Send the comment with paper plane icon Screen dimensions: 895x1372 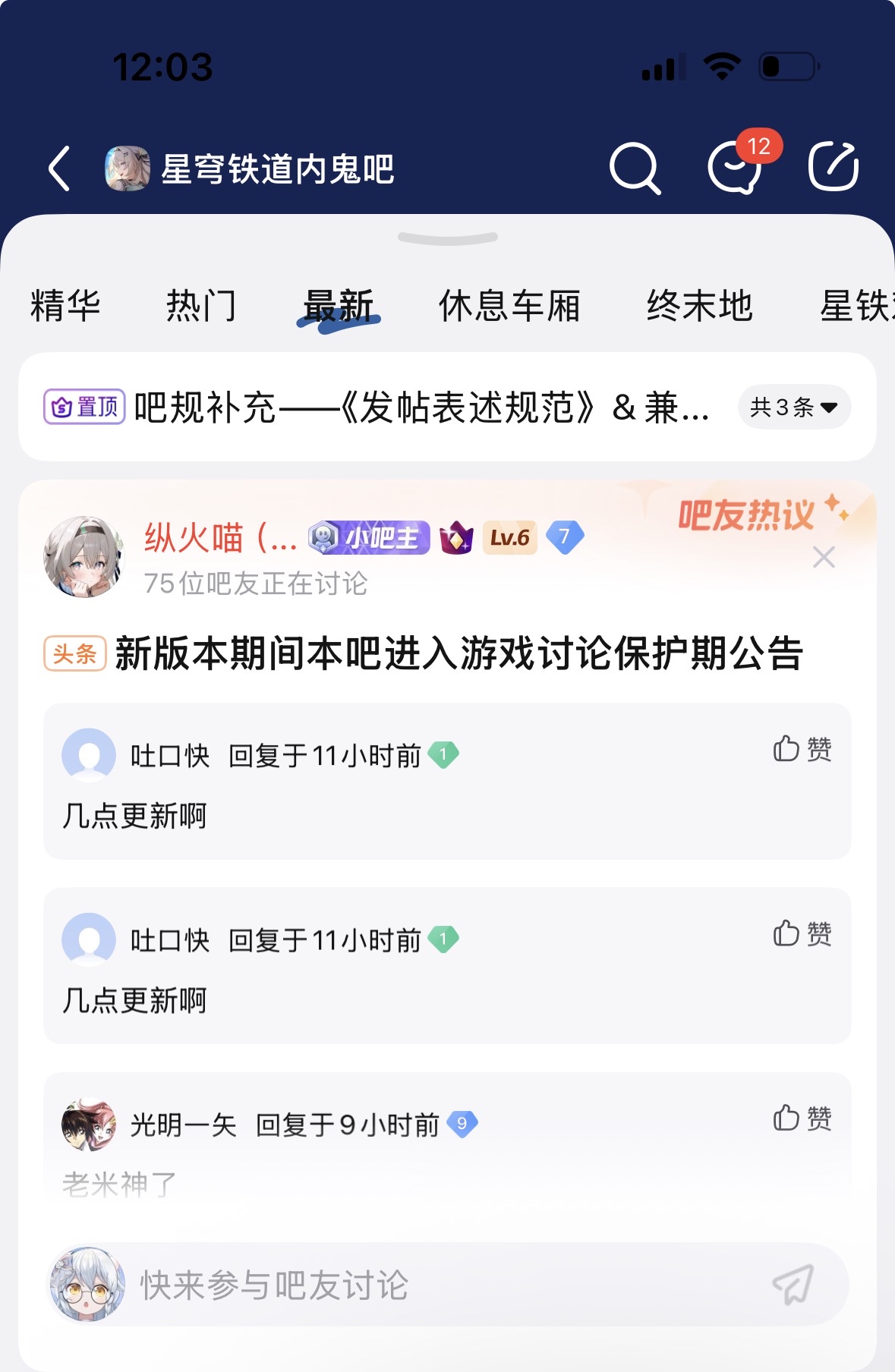pos(793,1285)
